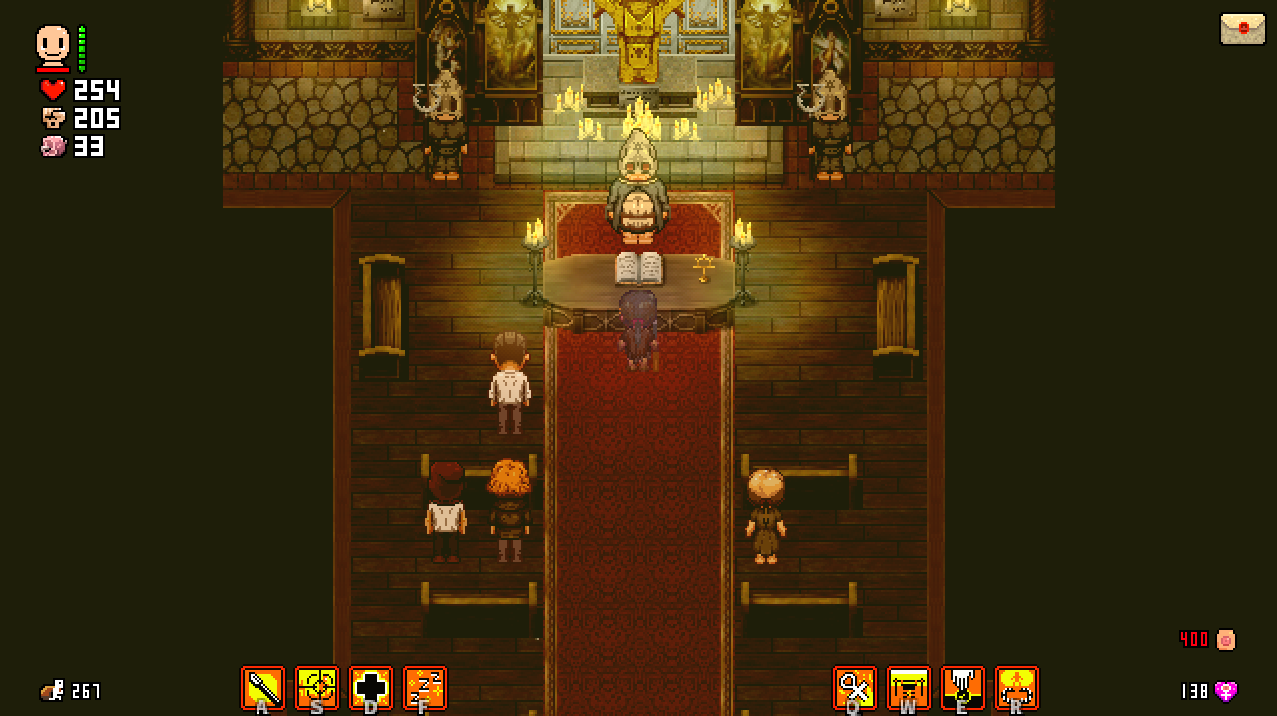The height and width of the screenshot is (716, 1277).
Task: Open the sealed letter mail icon
Action: pos(1242,29)
